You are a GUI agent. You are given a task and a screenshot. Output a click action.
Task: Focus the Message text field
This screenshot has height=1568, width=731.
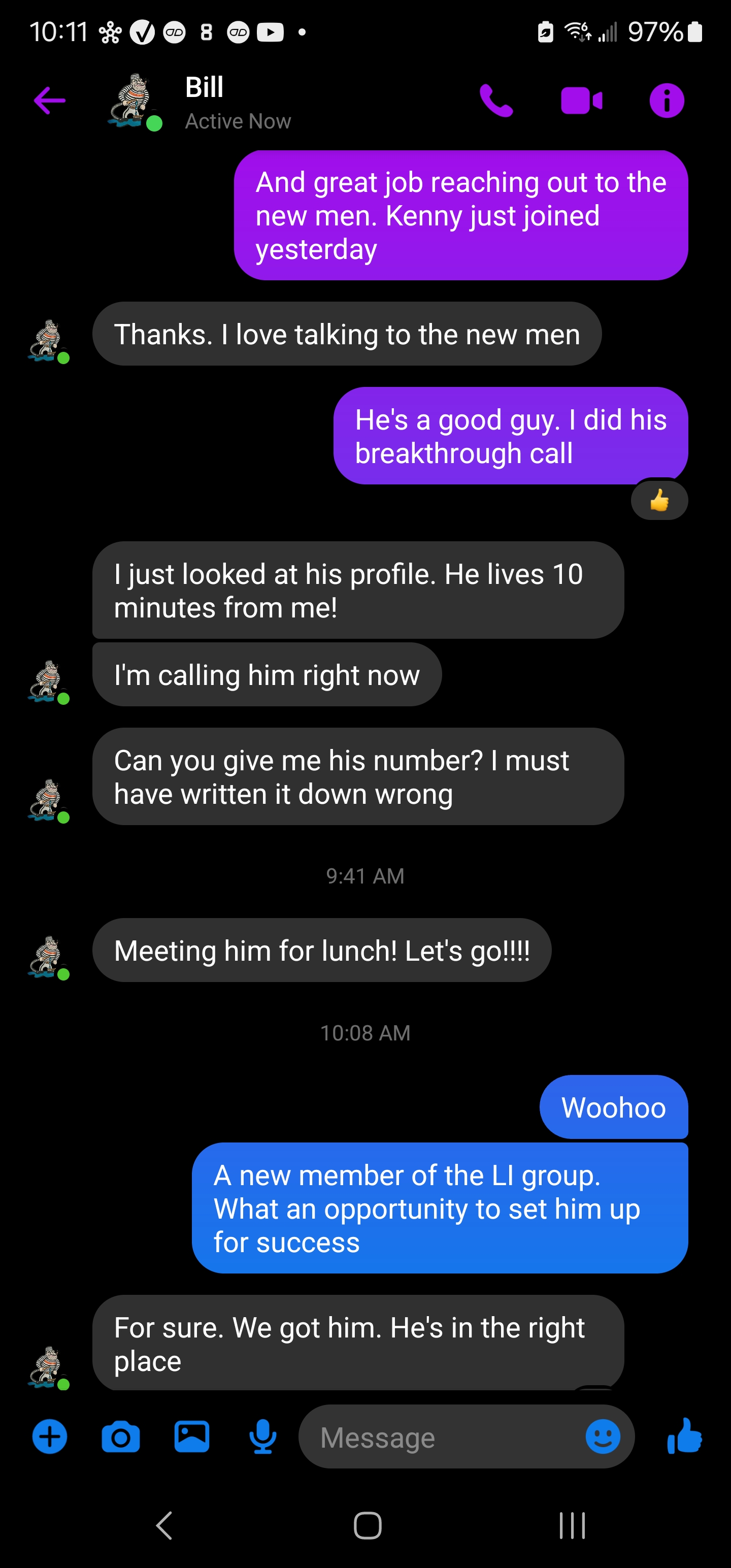[438, 1438]
